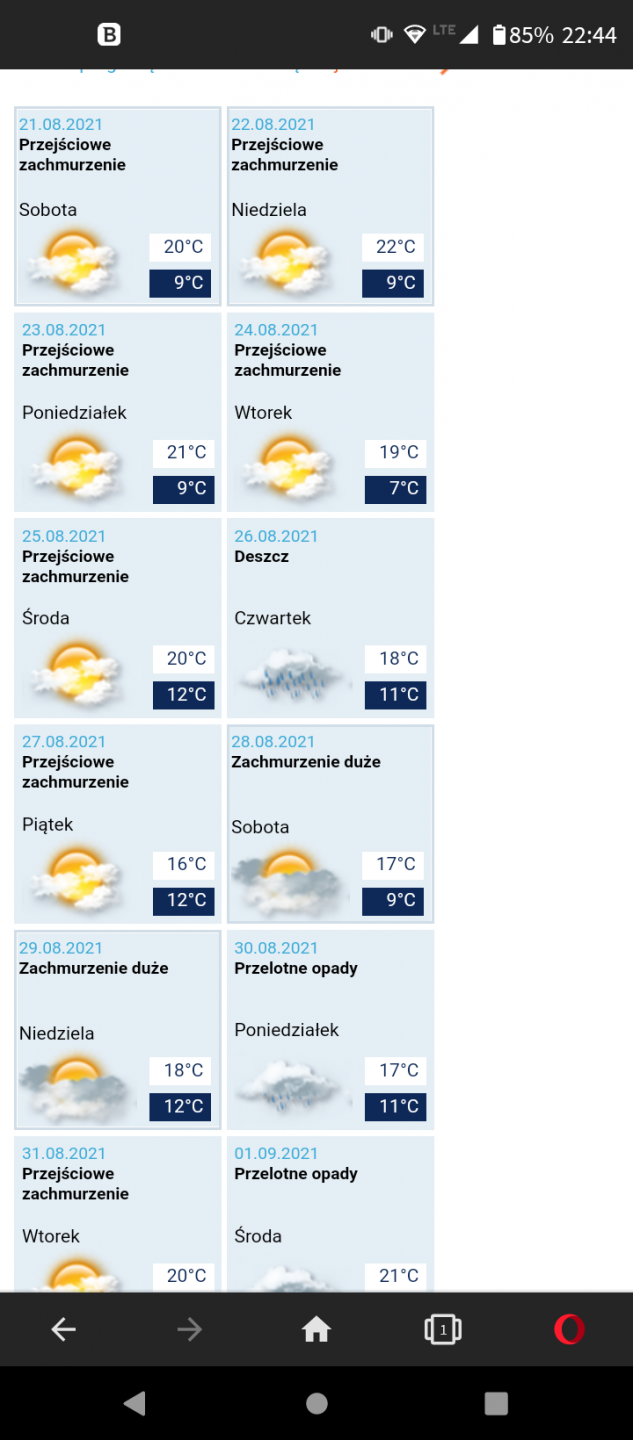Open the forecast card for 21.08.2021

(x=117, y=206)
